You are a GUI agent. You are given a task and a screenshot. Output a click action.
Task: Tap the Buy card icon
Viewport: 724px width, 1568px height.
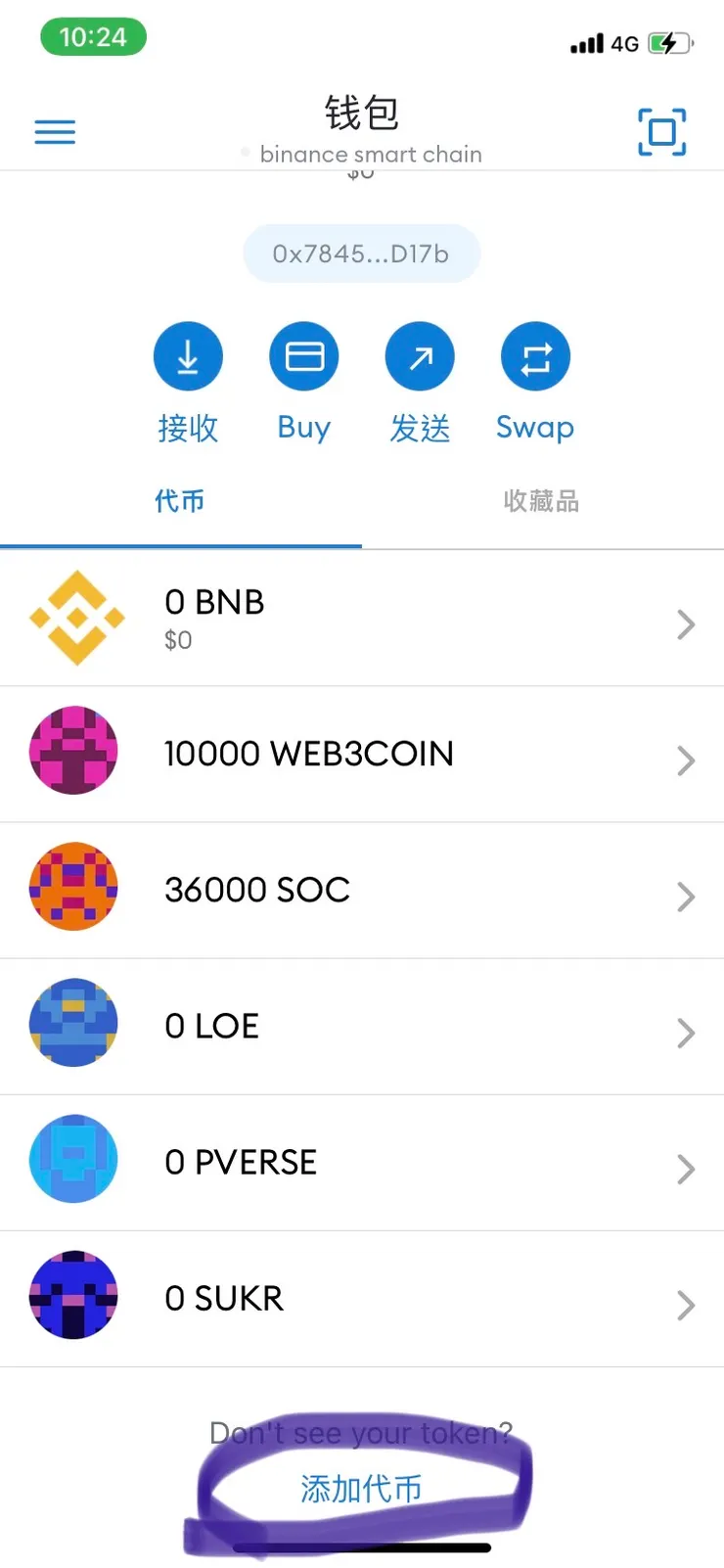303,356
